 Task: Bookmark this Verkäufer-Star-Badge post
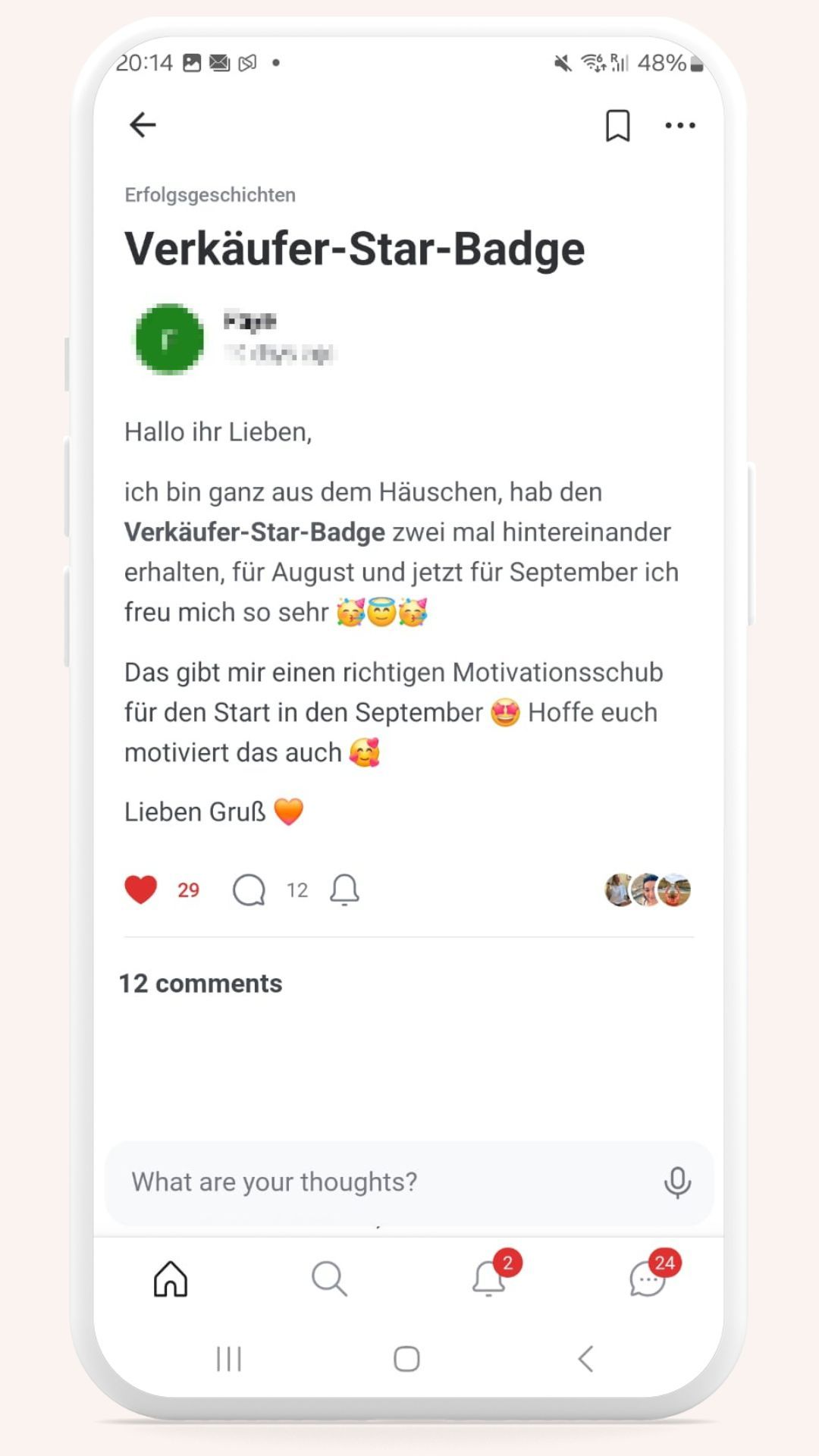coord(617,125)
